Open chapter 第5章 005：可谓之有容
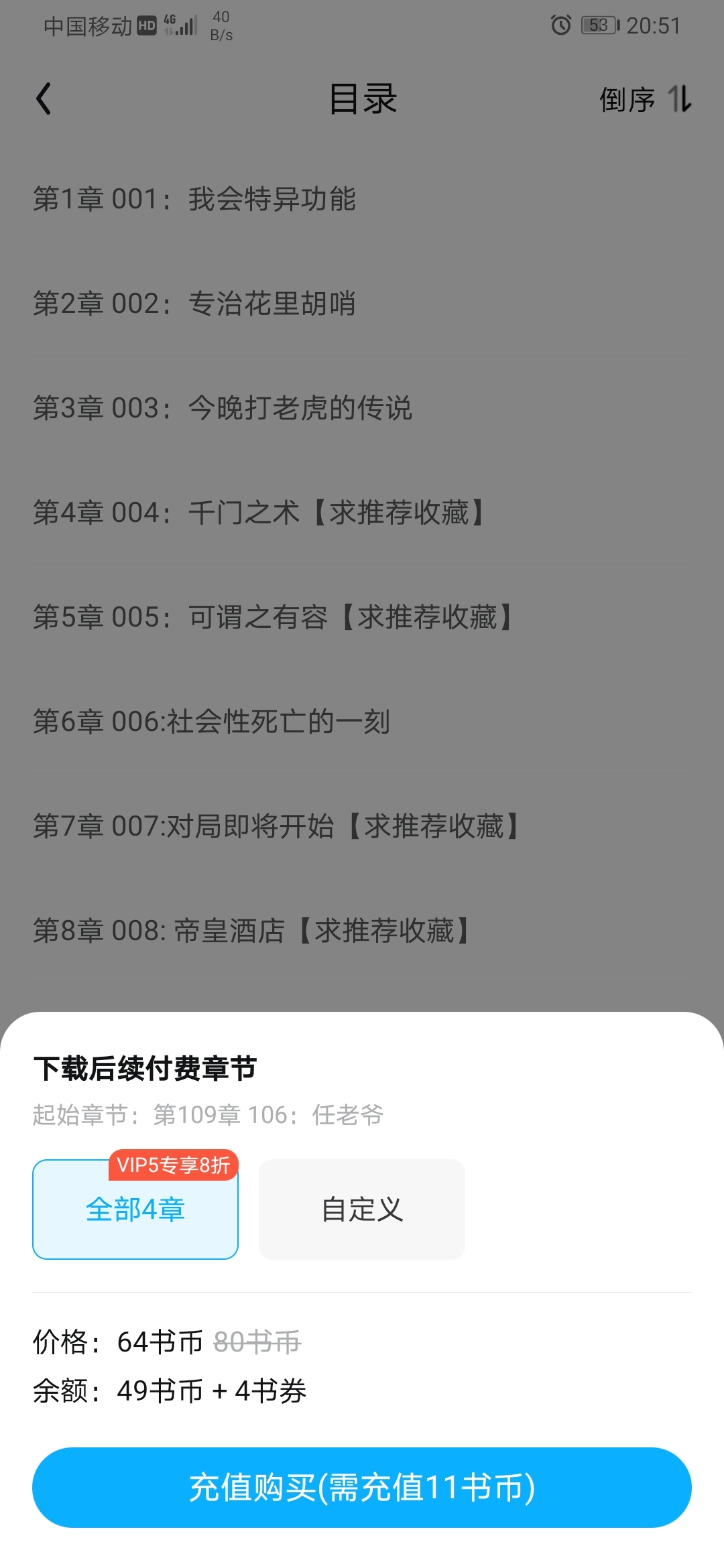The height and width of the screenshot is (1568, 724). click(362, 617)
